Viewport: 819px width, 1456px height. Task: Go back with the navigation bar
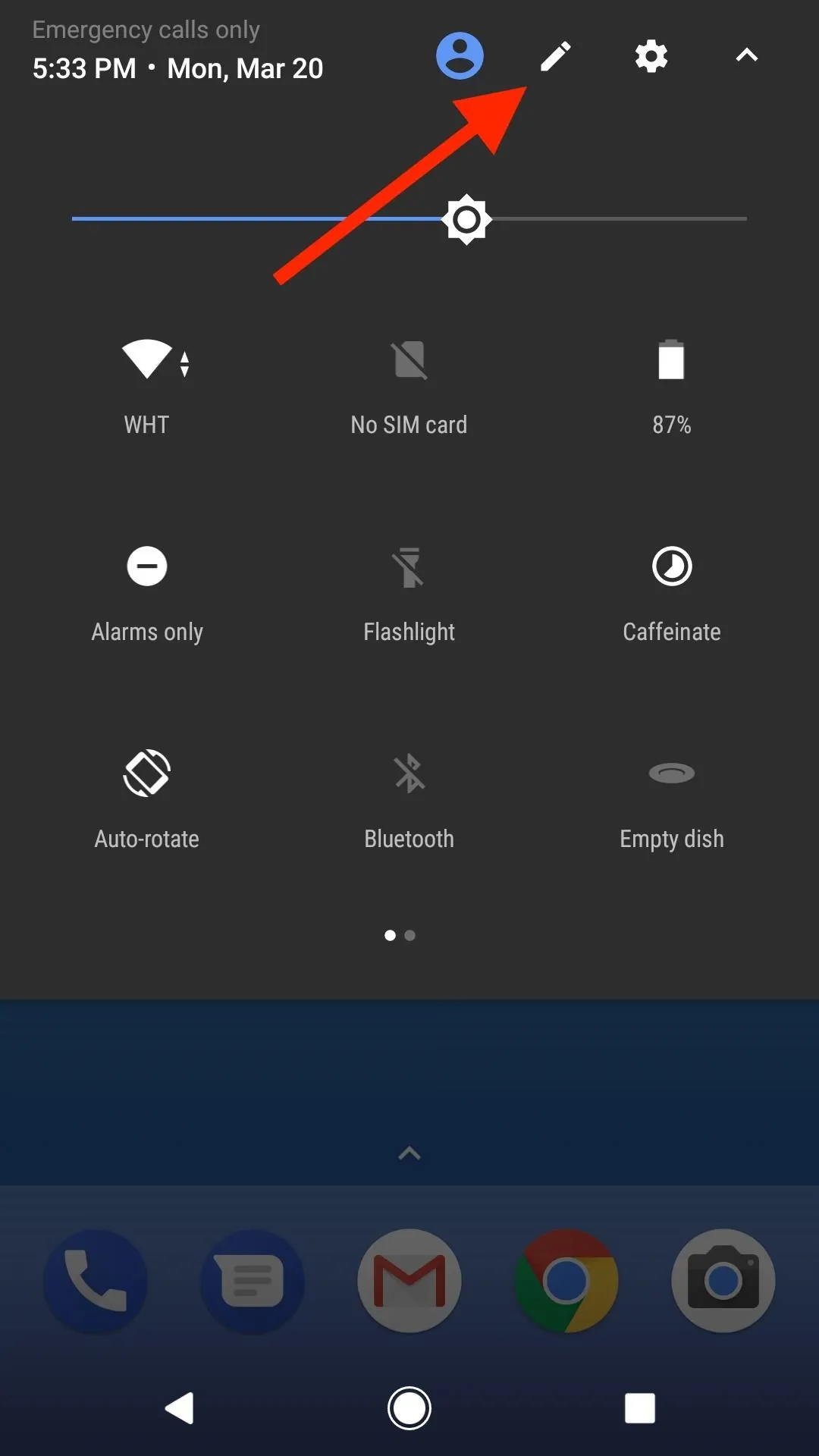pos(180,1408)
